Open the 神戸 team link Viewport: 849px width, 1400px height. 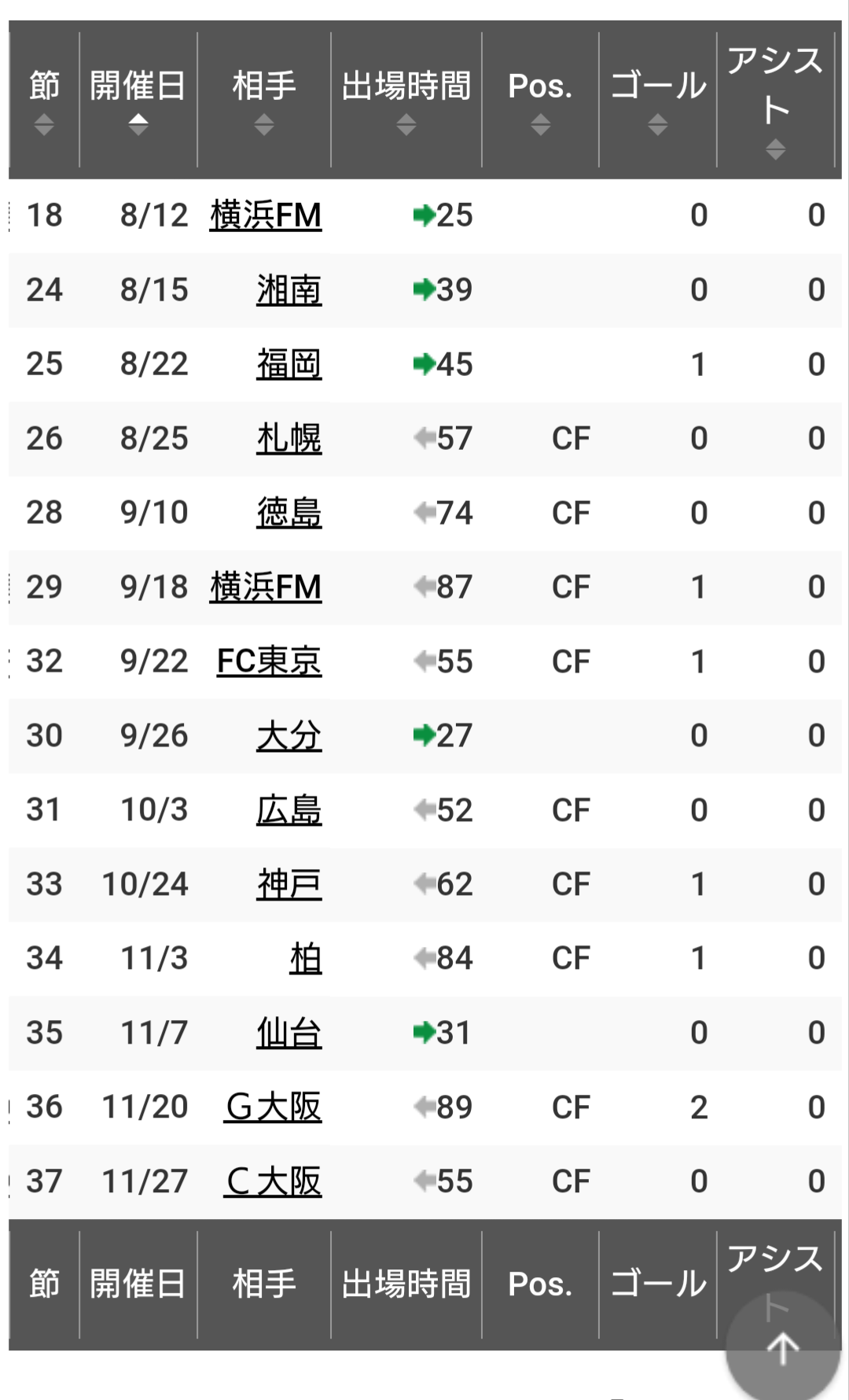(x=289, y=885)
